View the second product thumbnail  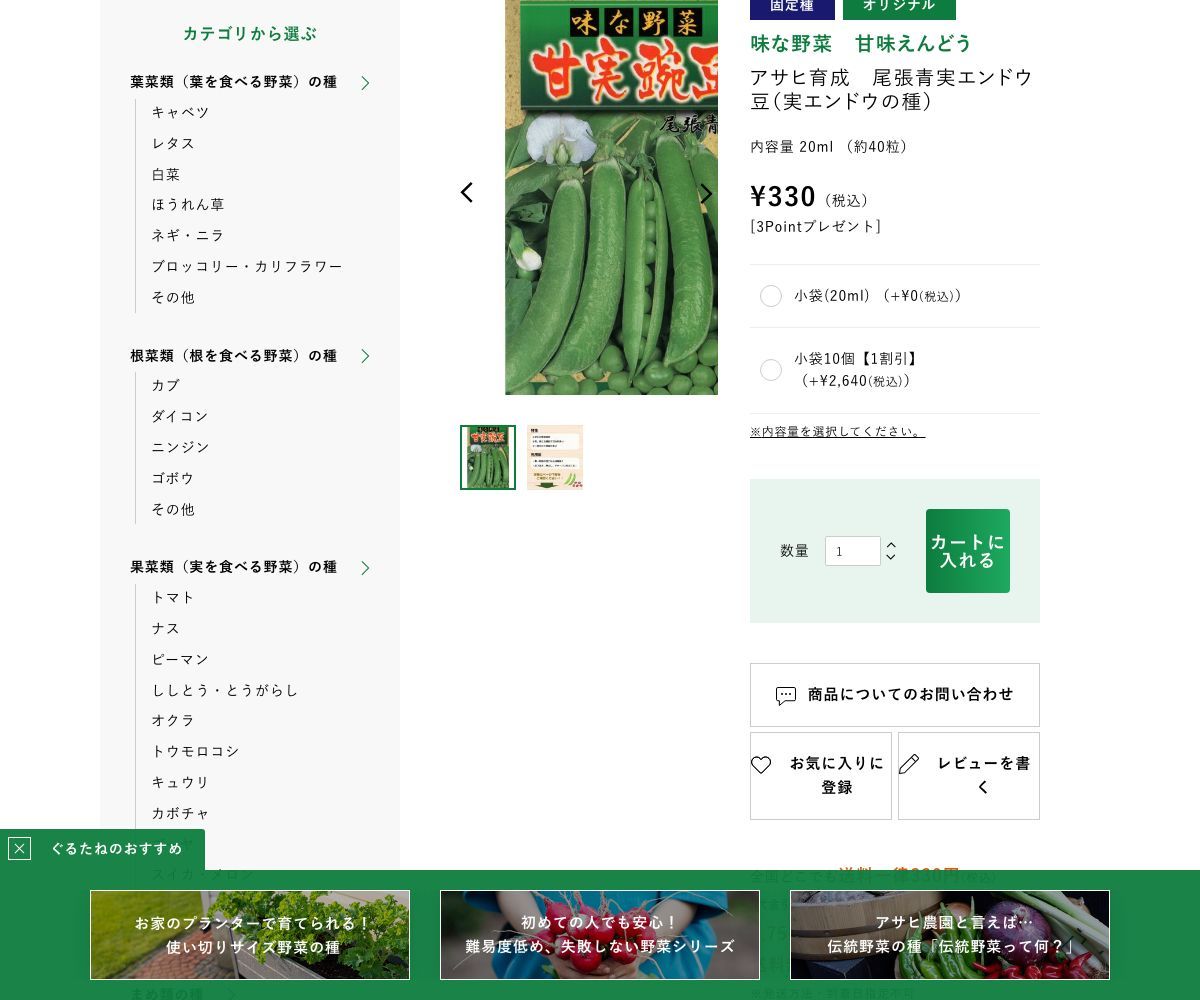pos(555,457)
